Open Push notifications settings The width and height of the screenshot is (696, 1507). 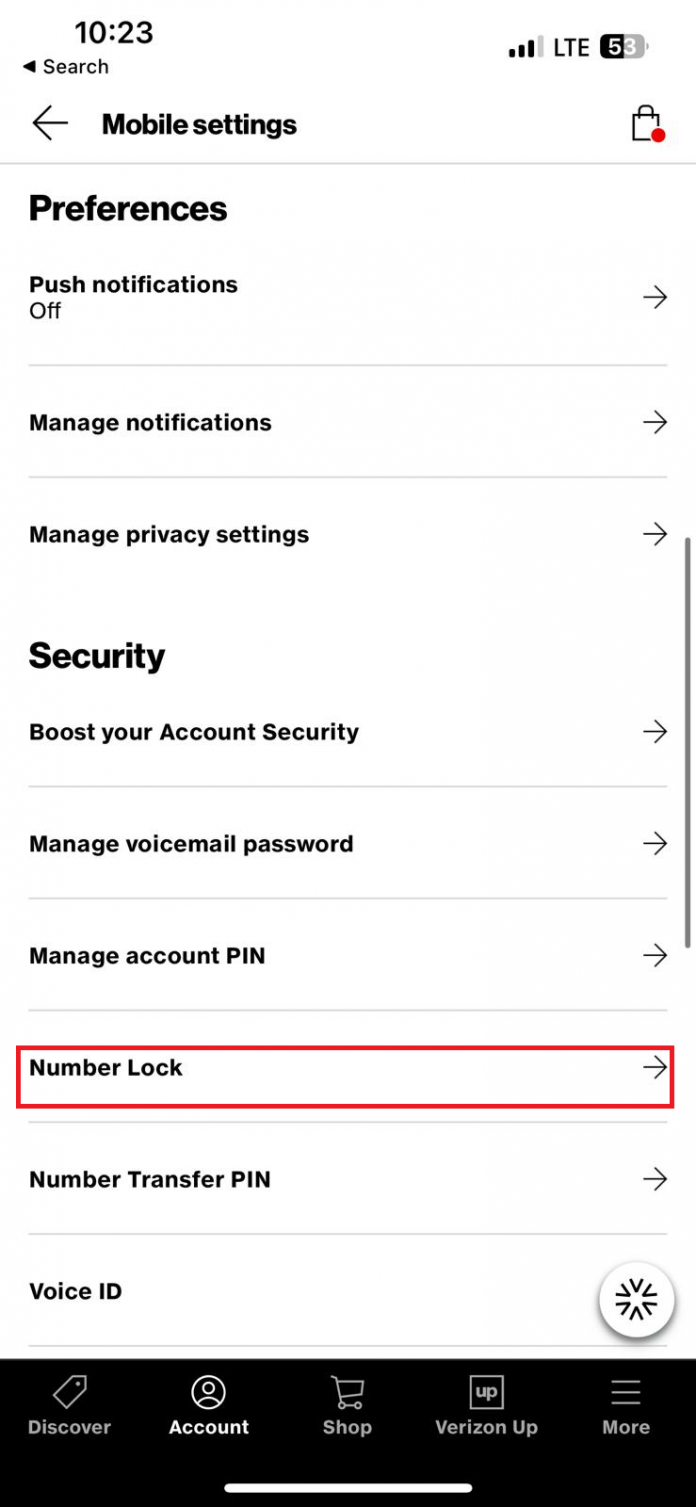(x=347, y=297)
